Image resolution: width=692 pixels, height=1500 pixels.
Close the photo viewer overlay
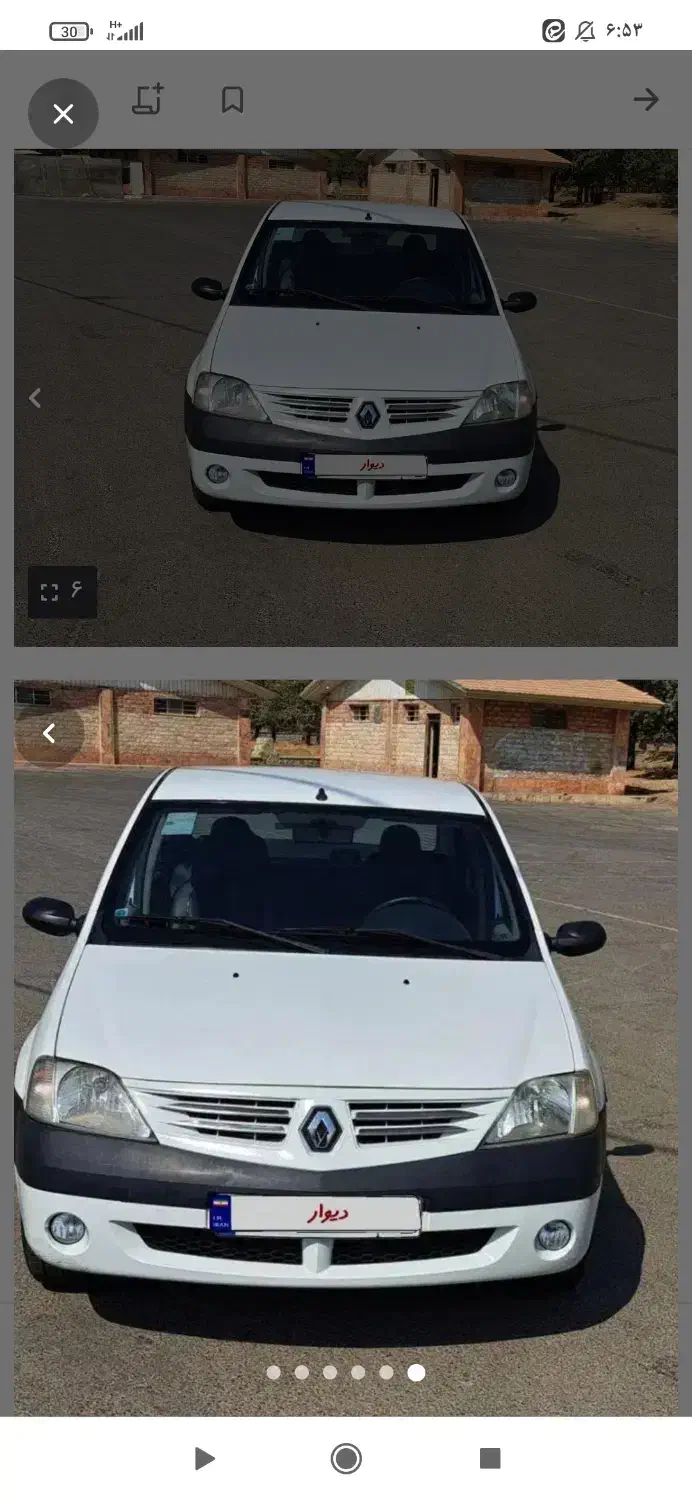(x=63, y=114)
